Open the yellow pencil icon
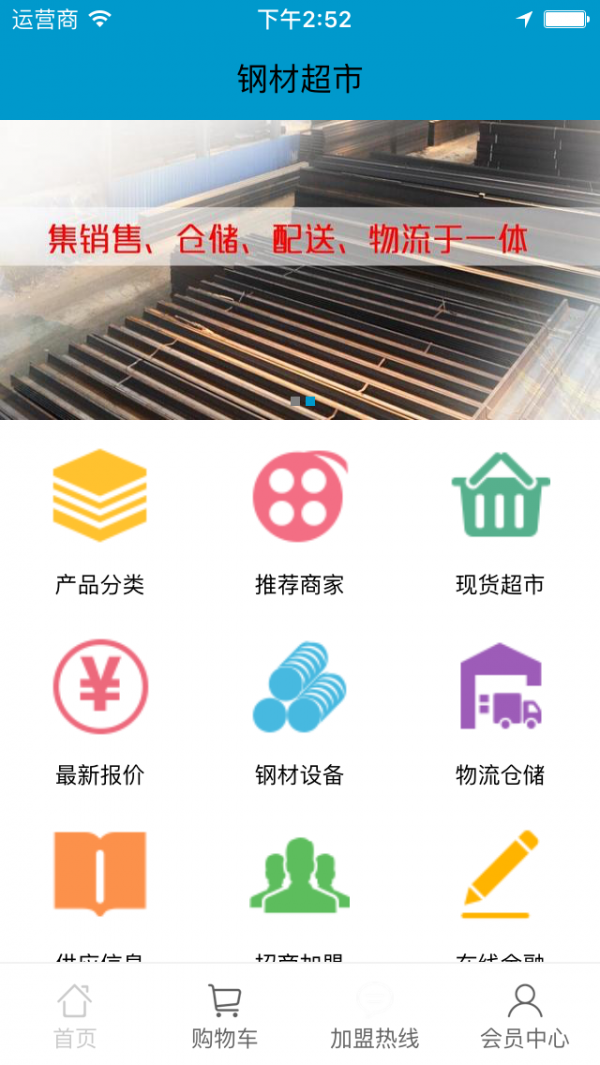 click(x=499, y=873)
